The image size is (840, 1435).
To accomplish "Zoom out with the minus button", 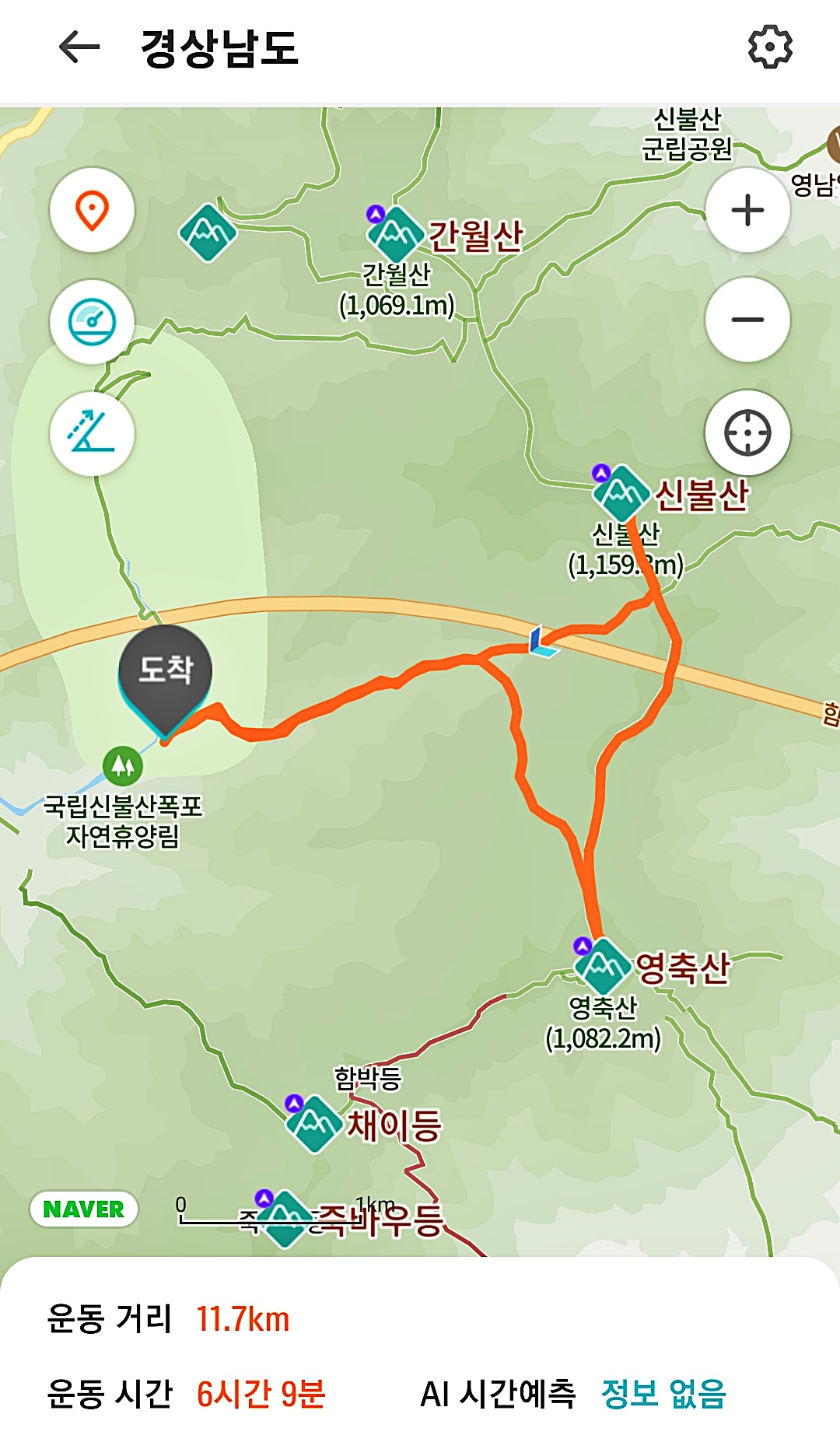I will pyautogui.click(x=747, y=320).
